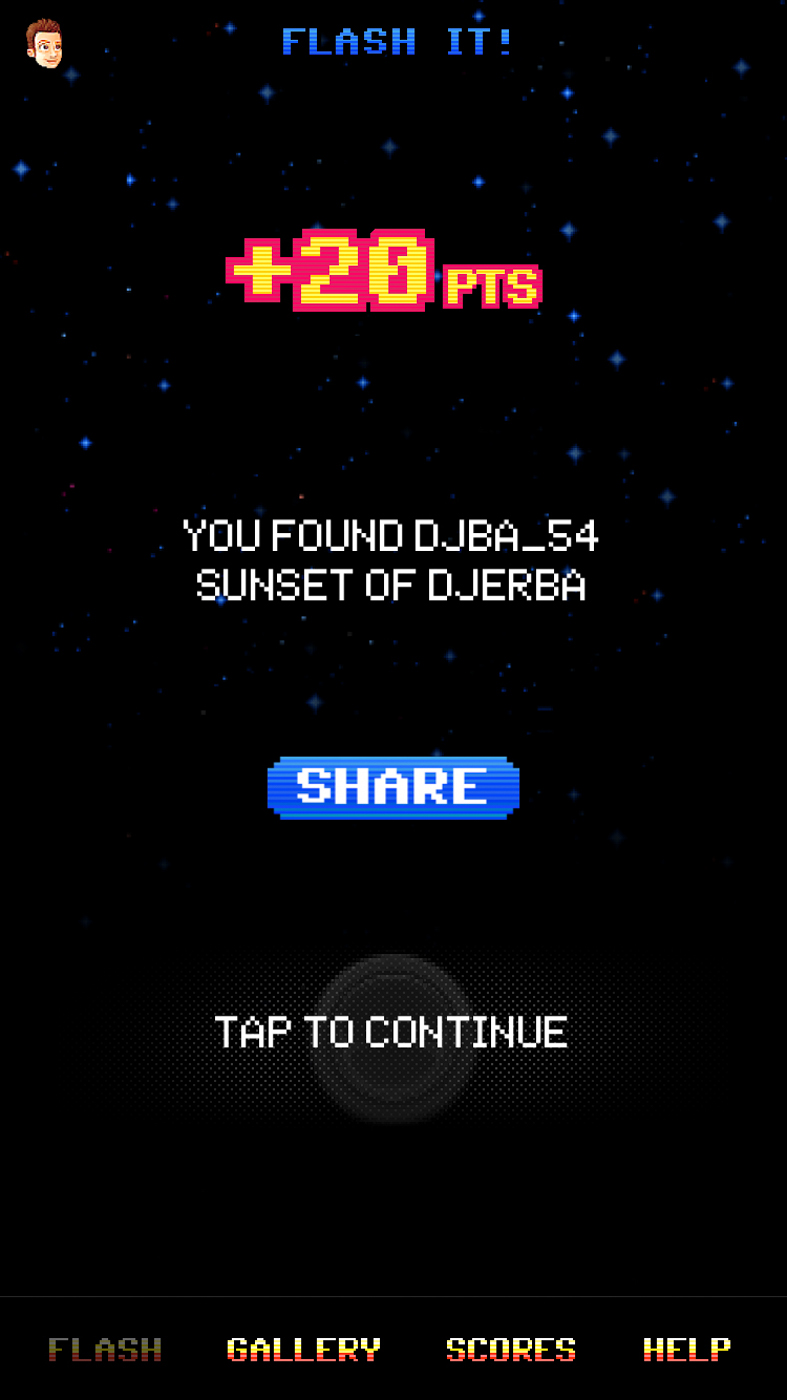The image size is (787, 1400).
Task: Open the Gallery tab
Action: click(304, 1349)
